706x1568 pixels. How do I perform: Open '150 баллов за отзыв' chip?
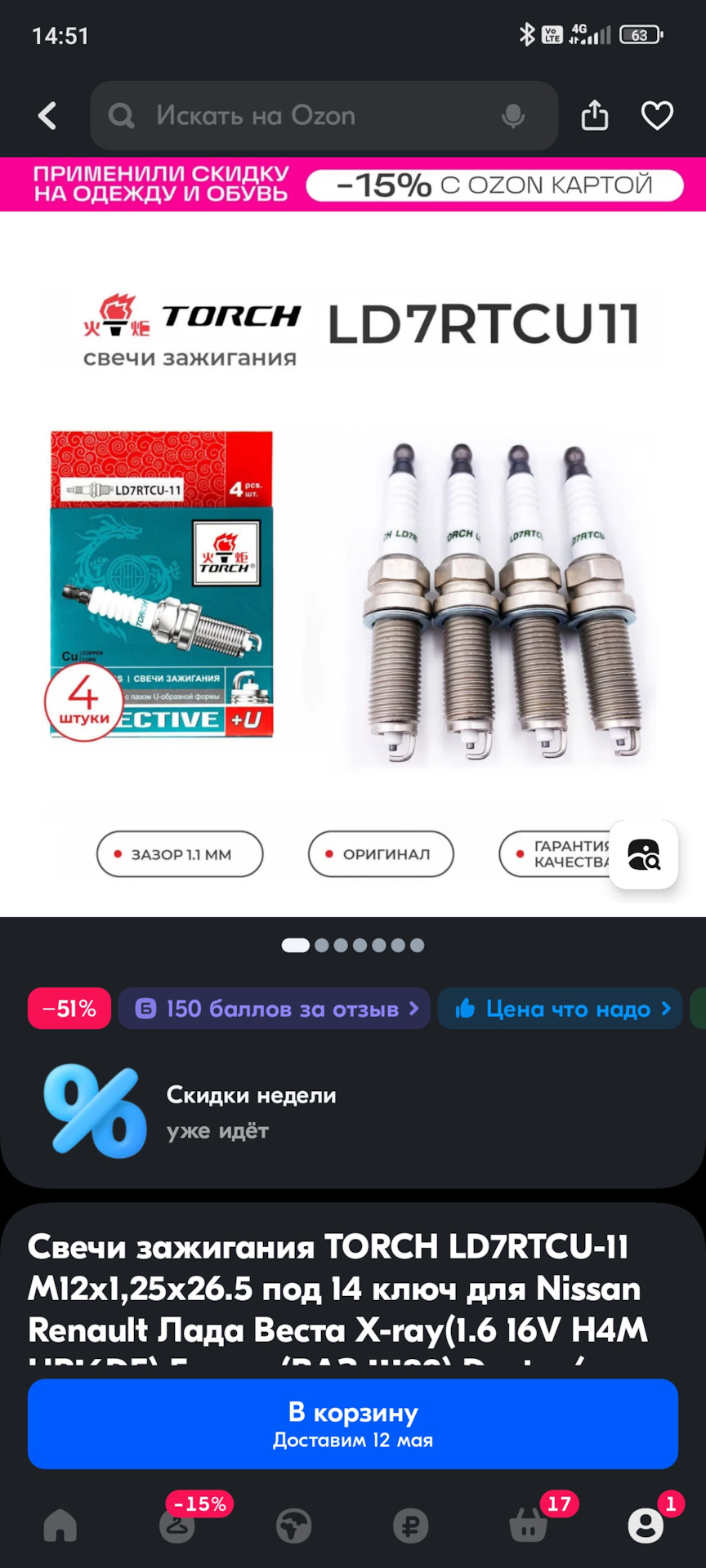[275, 1009]
